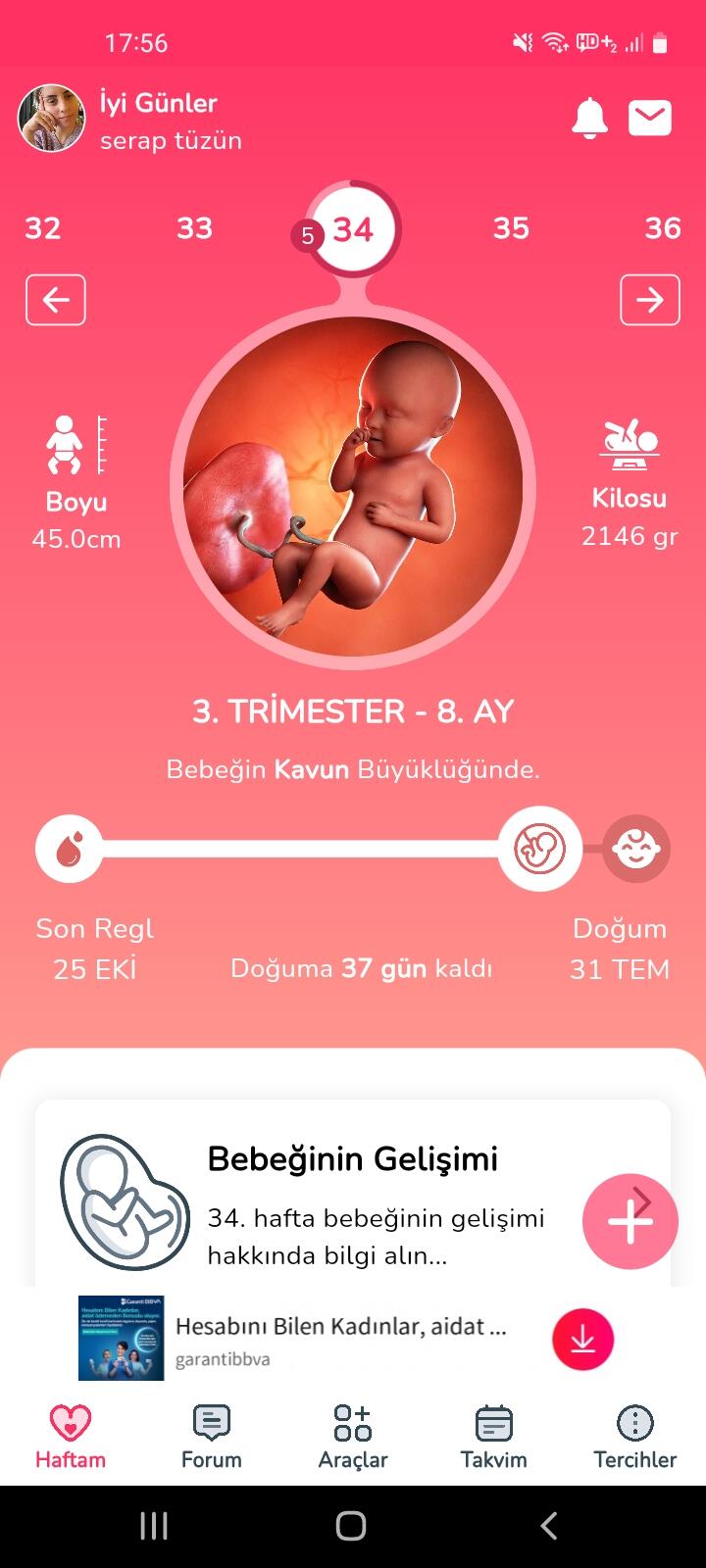Download the garantibbva ad app
706x1568 pixels.
pos(582,1340)
